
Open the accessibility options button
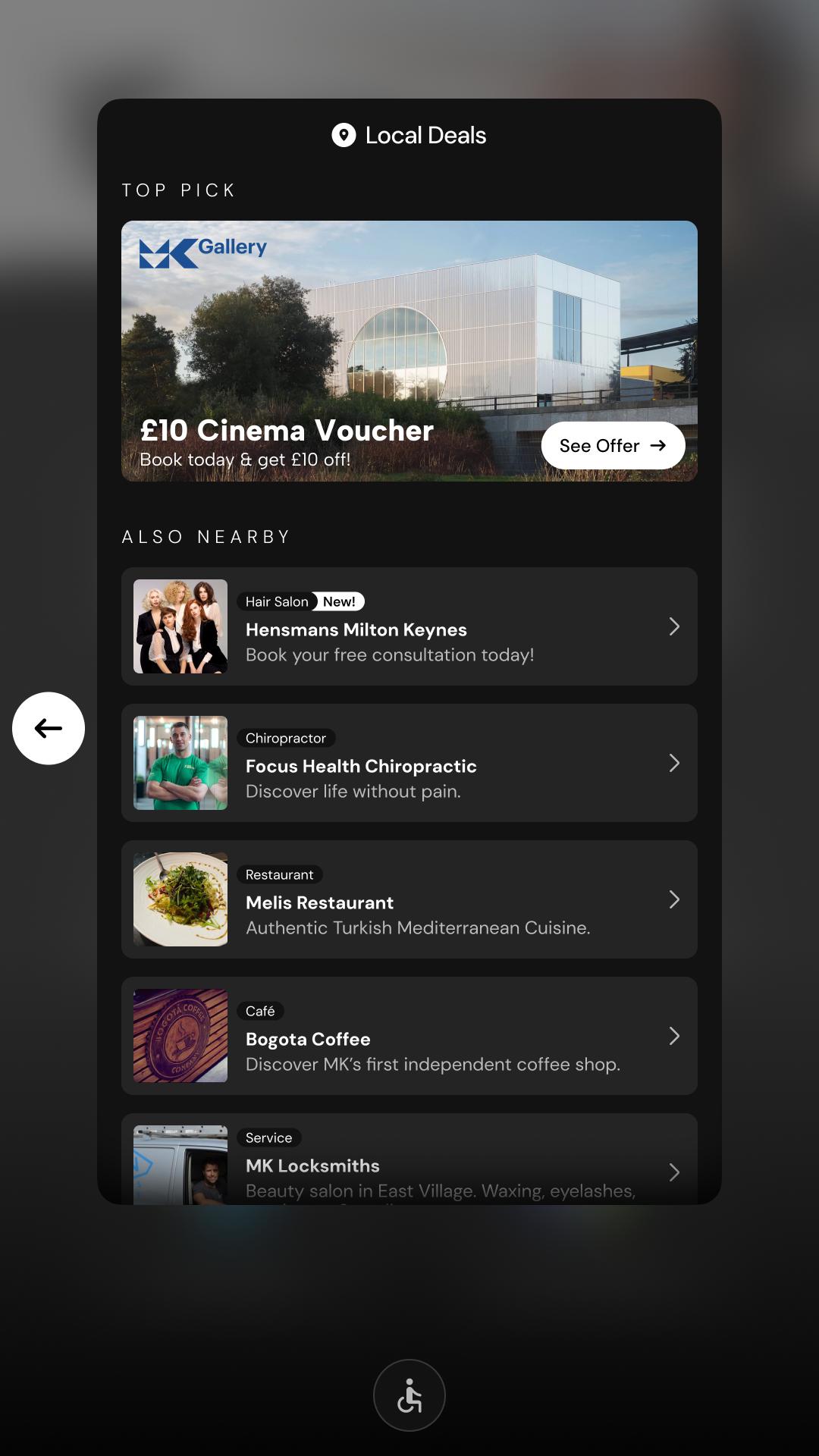click(409, 1395)
